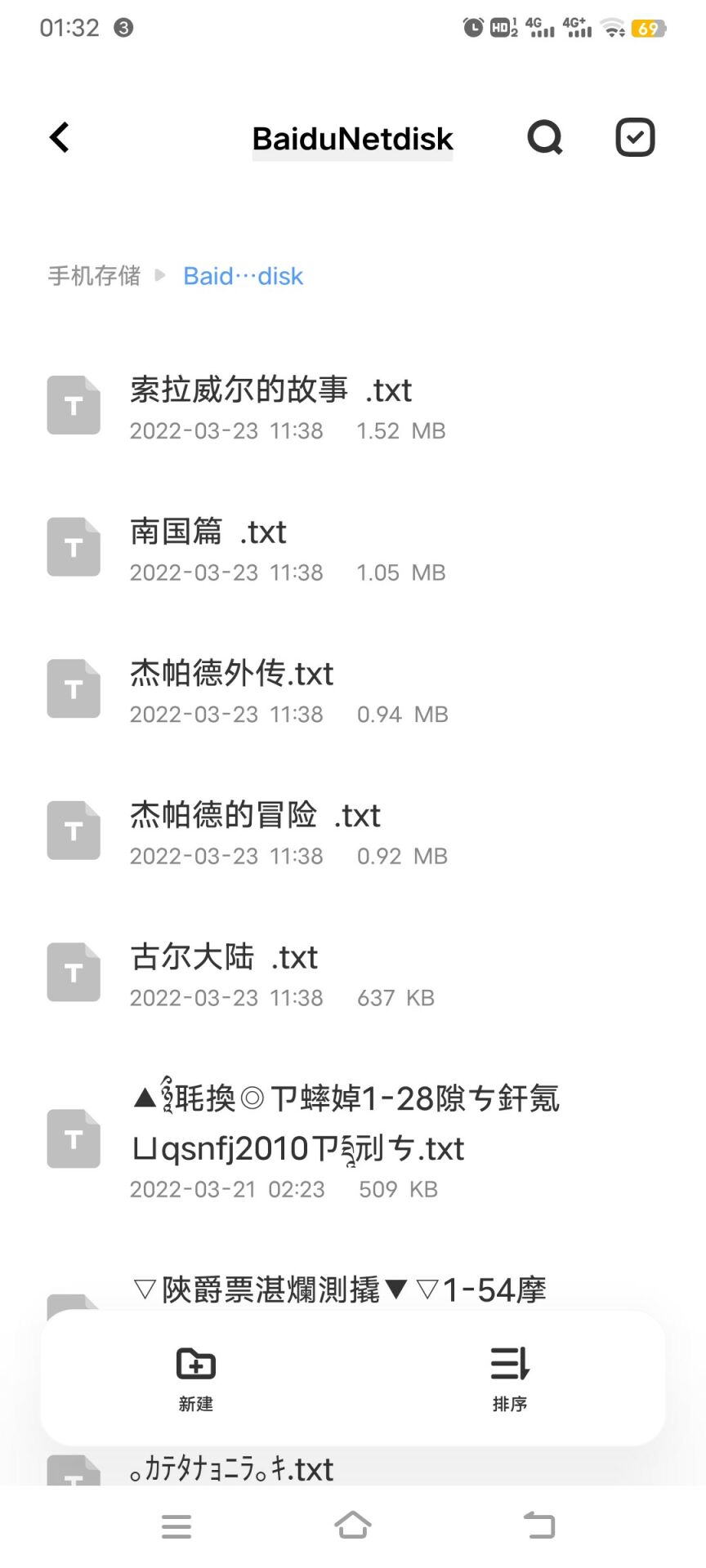This screenshot has height=1568, width=706.
Task: Tap the system back button
Action: 538,1526
